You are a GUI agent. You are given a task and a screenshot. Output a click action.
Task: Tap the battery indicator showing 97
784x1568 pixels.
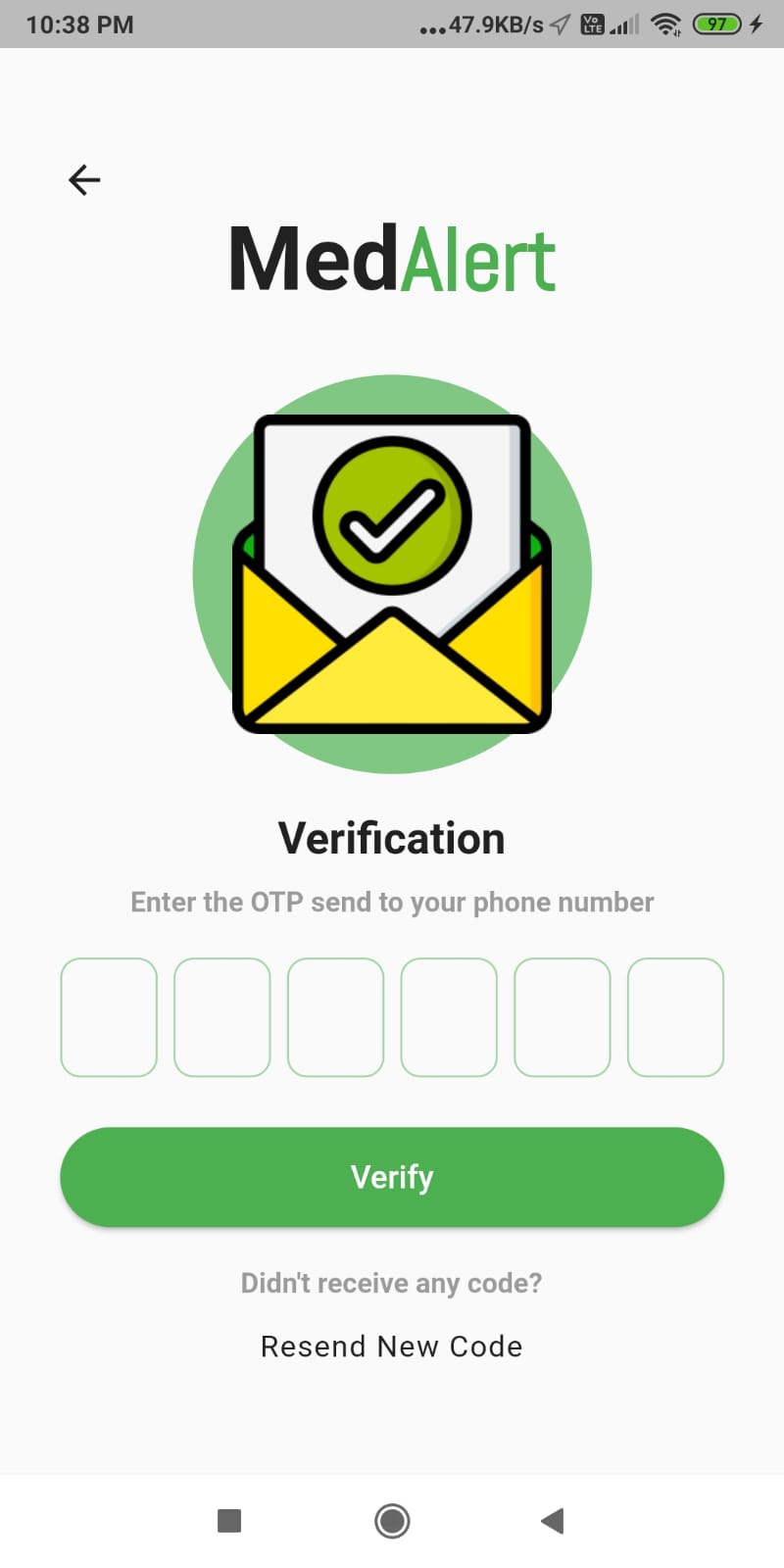(x=718, y=24)
